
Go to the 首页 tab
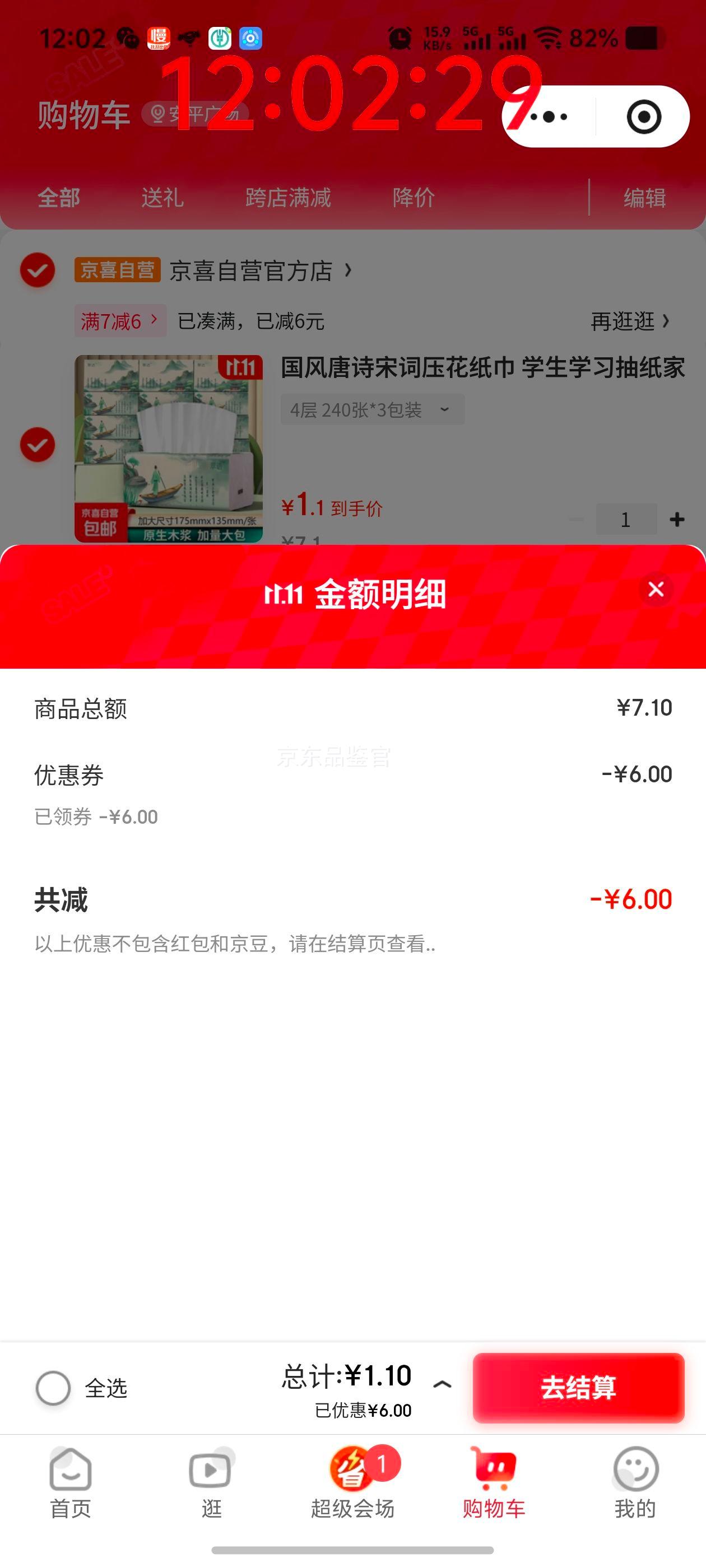70,1483
